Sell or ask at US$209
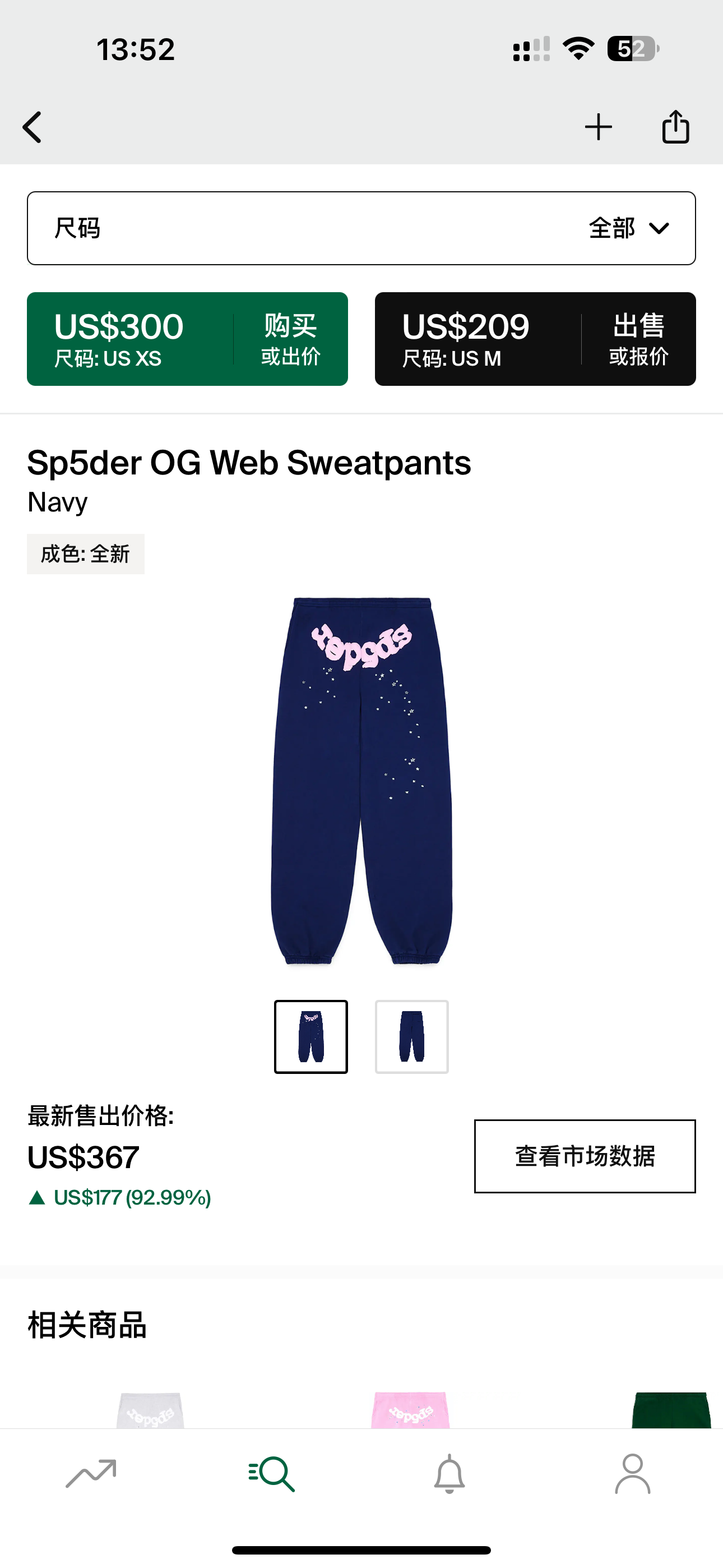The height and width of the screenshot is (1568, 723). click(535, 339)
